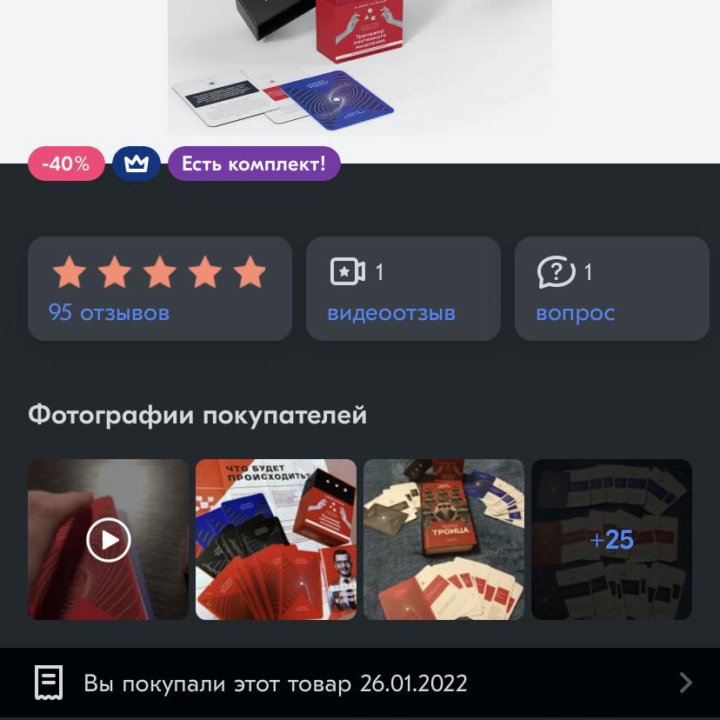The image size is (720, 720).
Task: Open the purchase note from 26.01.2022
Action: pyautogui.click(x=360, y=684)
